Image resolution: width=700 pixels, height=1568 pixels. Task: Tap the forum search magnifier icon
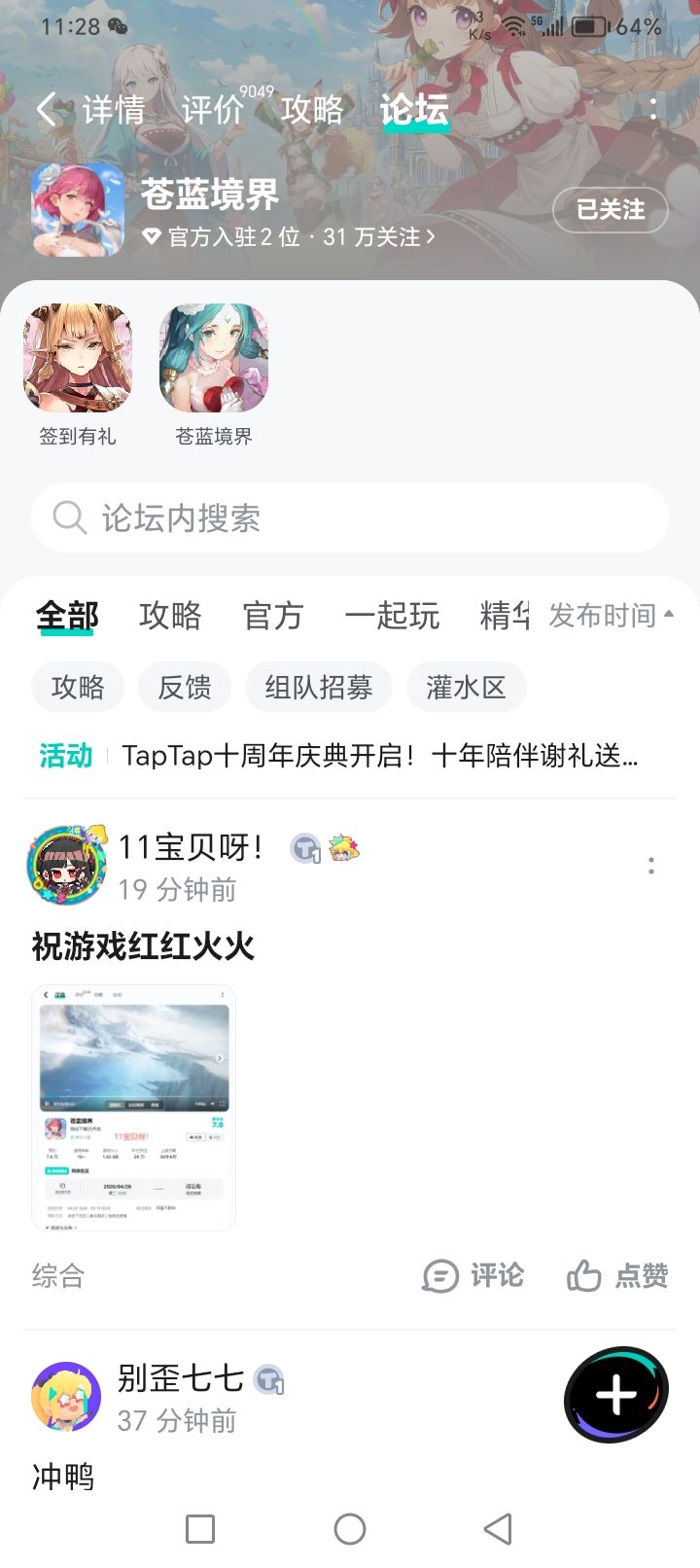coord(68,518)
